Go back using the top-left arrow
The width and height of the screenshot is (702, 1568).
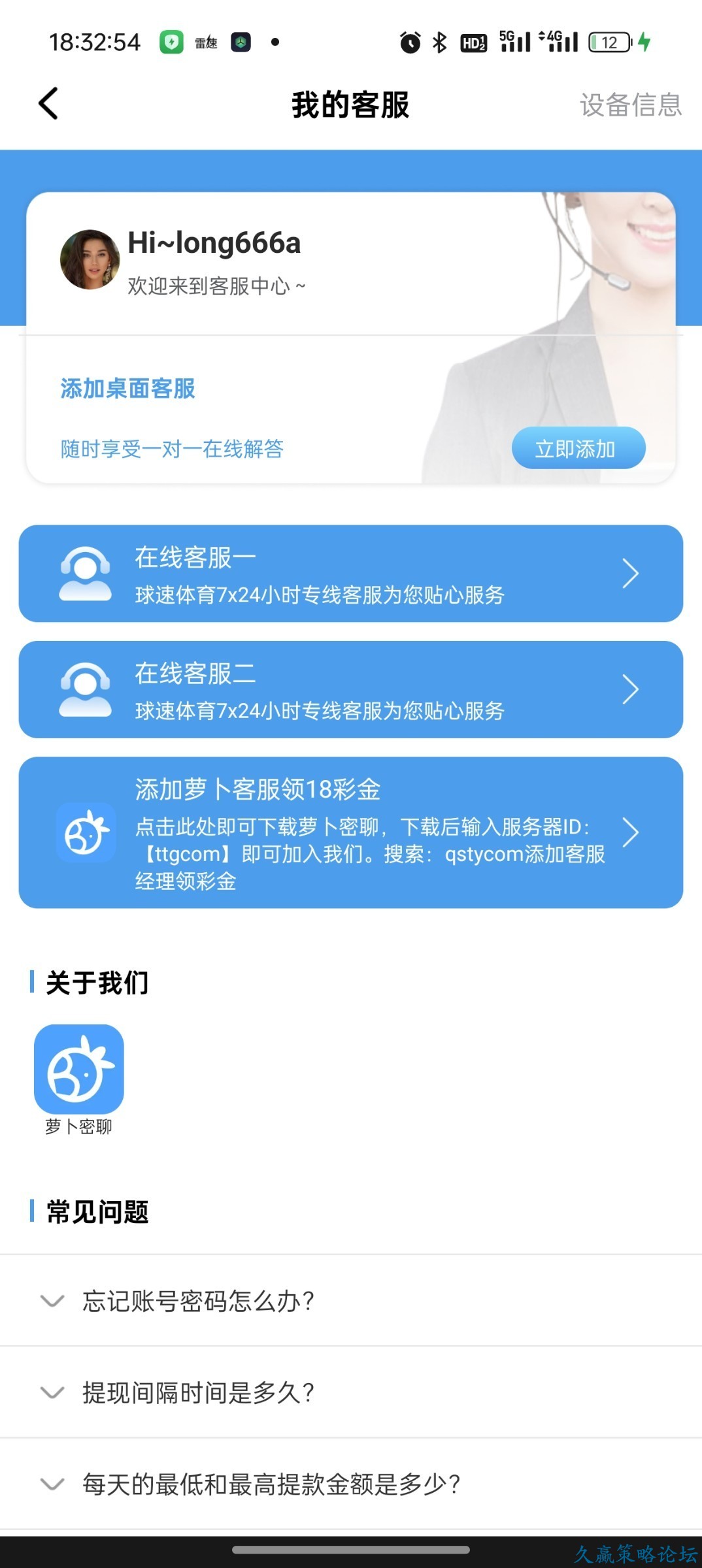pyautogui.click(x=49, y=104)
